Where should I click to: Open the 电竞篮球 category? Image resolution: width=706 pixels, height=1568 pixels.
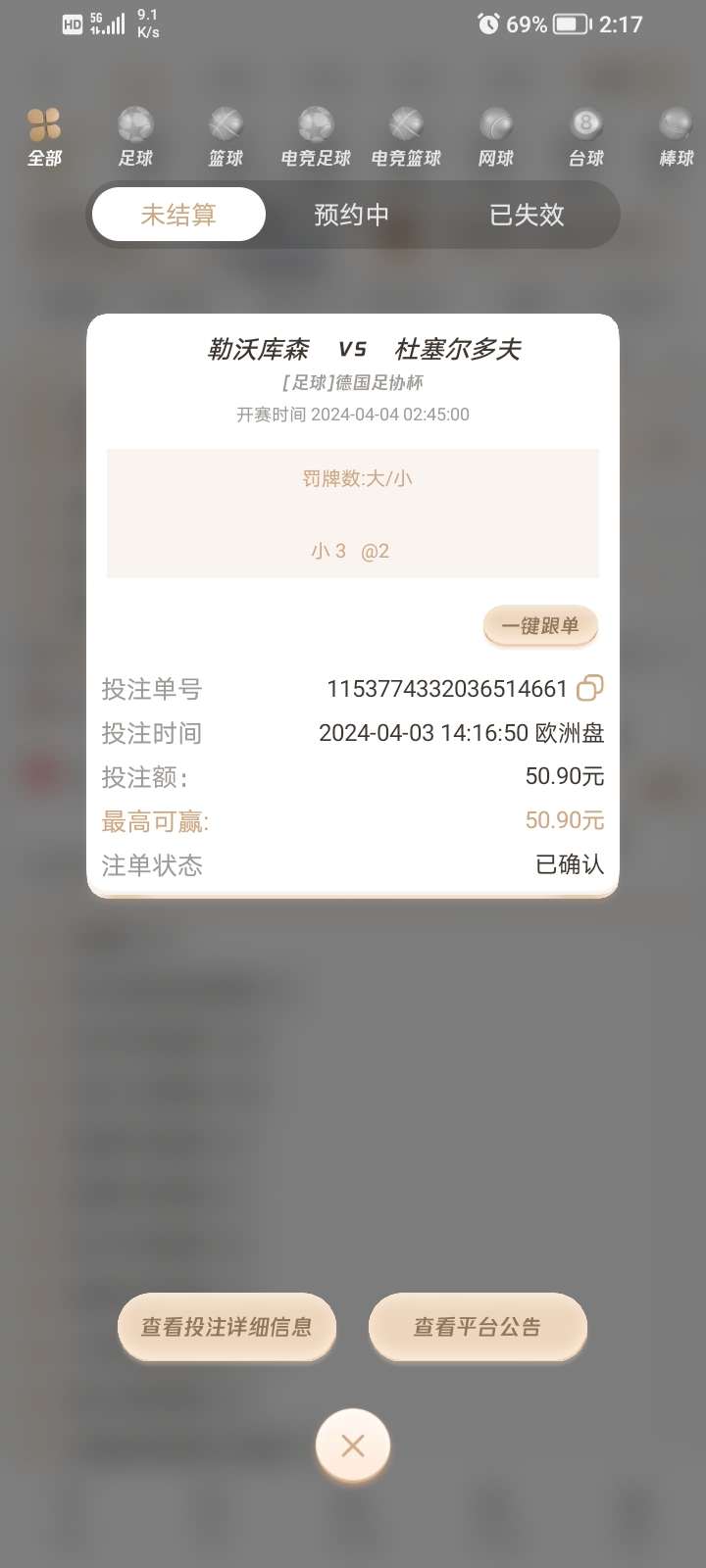point(406,137)
